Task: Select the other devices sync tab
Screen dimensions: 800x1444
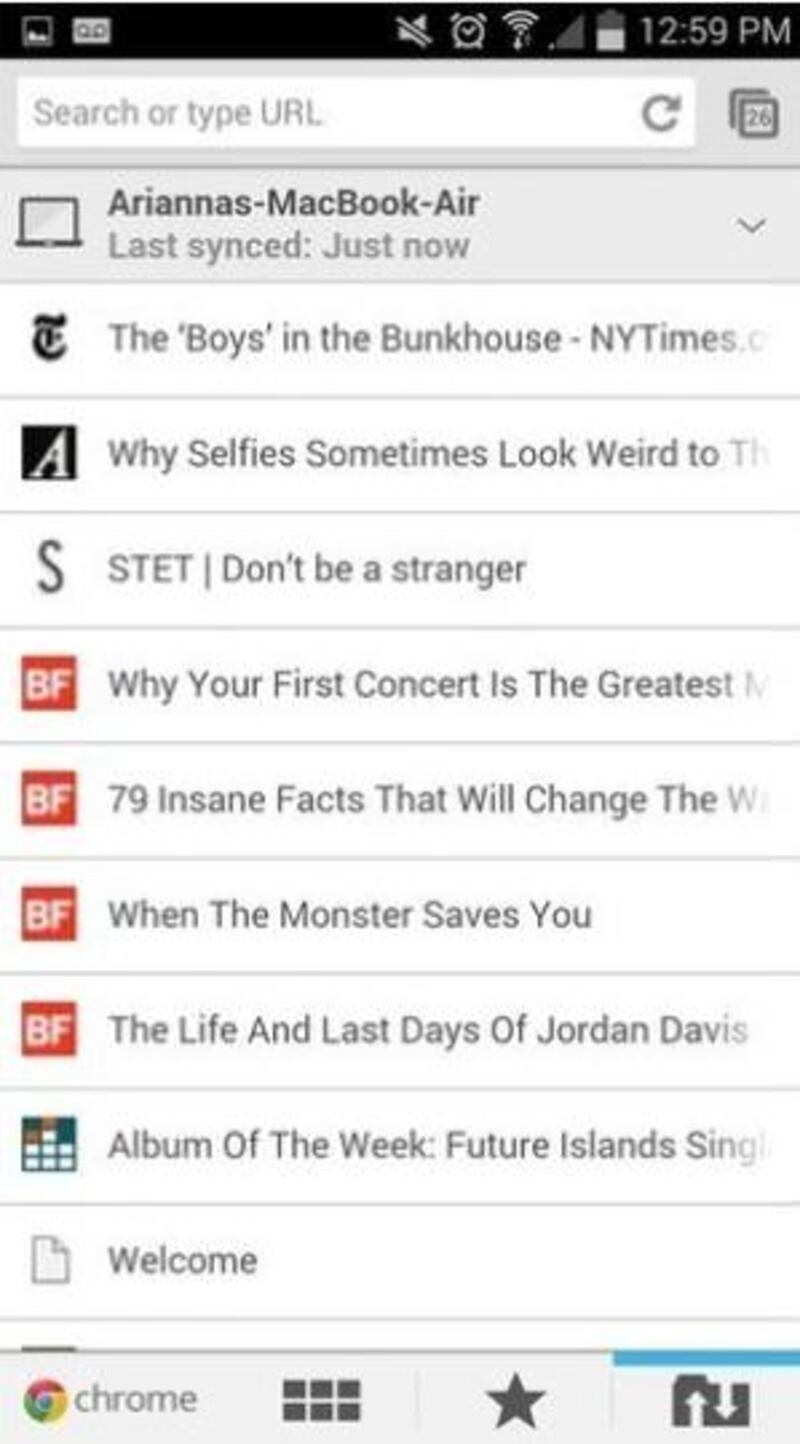Action: click(x=710, y=1400)
